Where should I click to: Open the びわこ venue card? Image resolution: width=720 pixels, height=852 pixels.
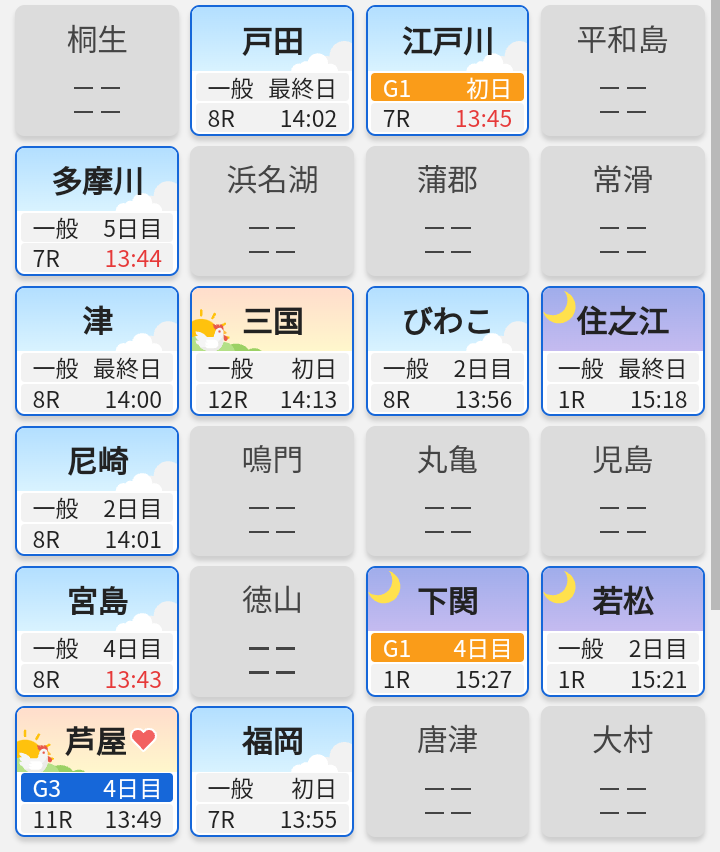[447, 351]
